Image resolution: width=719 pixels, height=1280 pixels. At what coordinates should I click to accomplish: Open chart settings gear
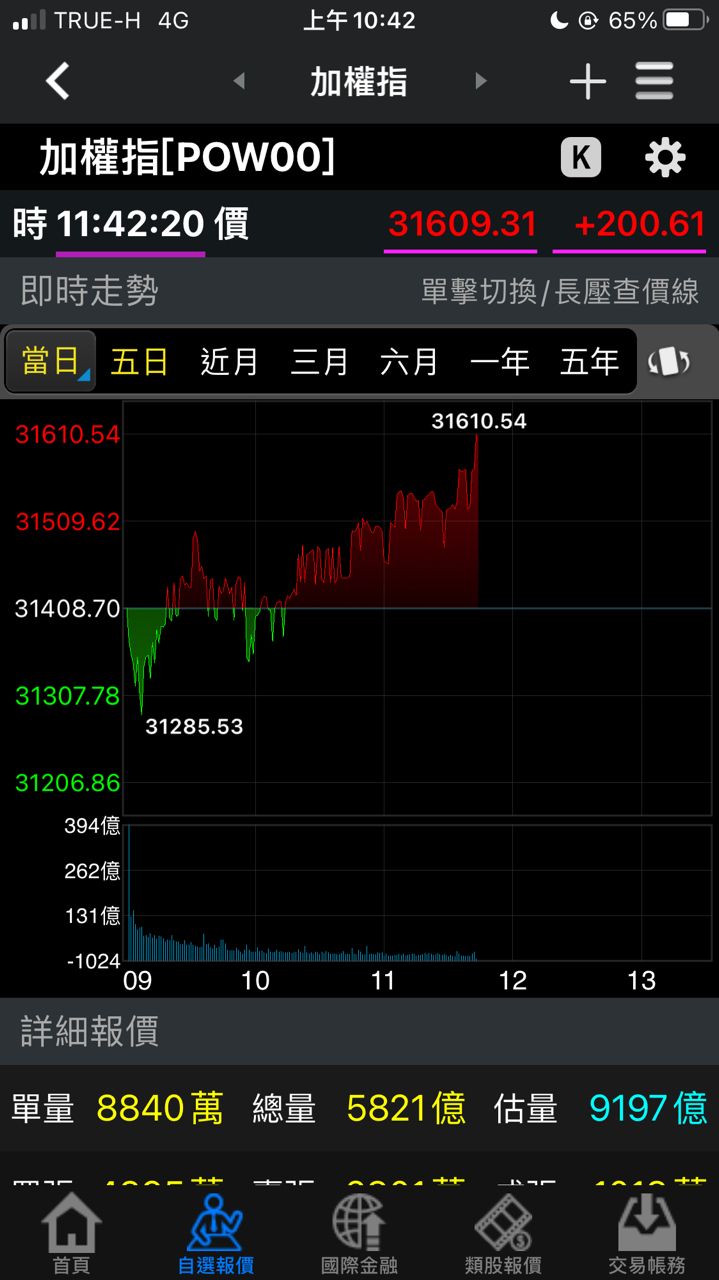(665, 158)
